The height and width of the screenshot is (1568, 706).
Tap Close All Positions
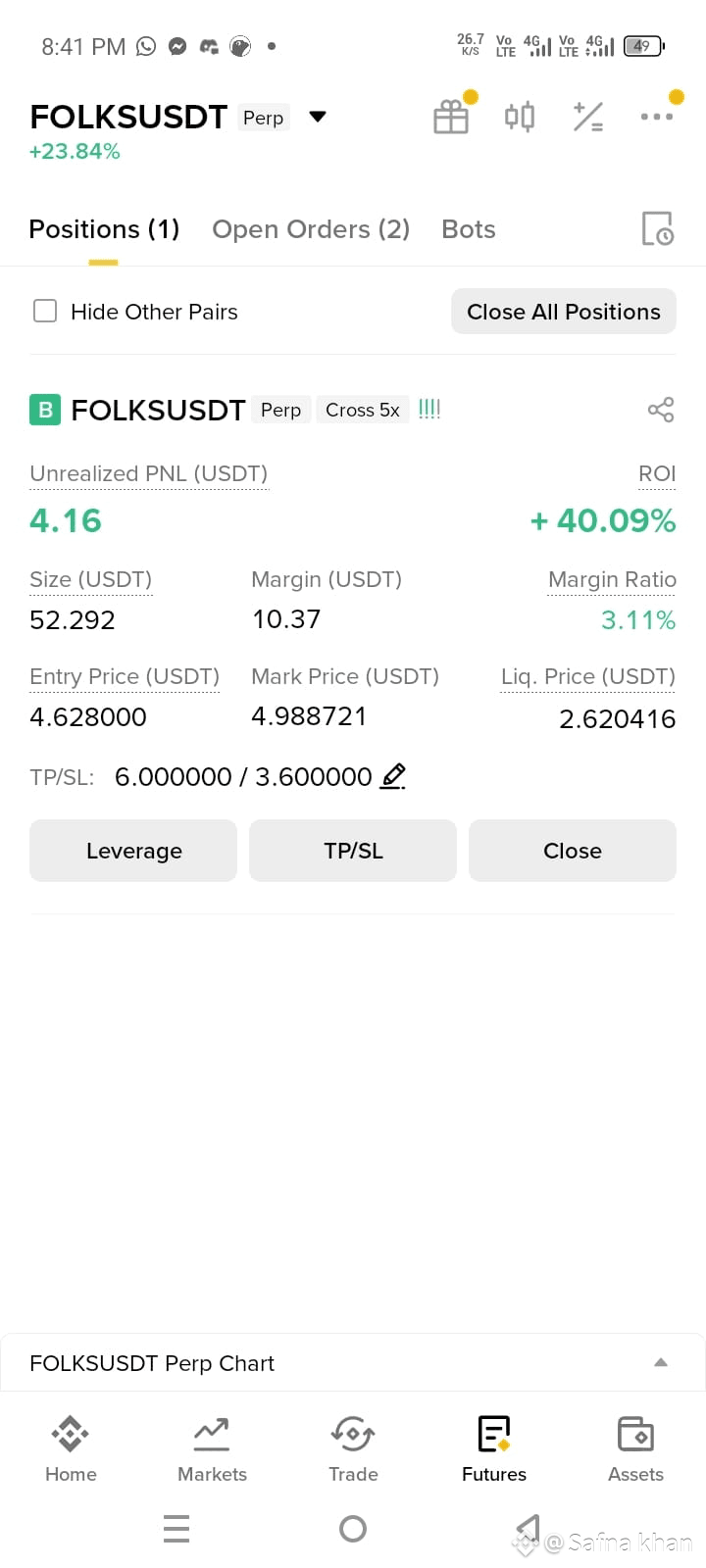coord(564,312)
